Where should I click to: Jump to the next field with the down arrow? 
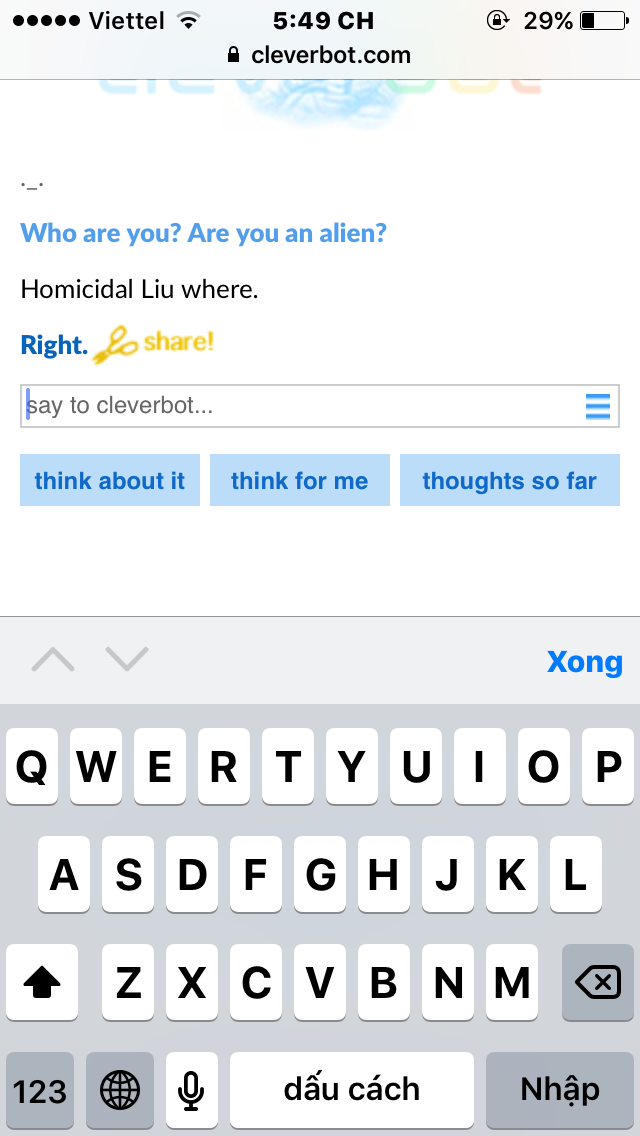point(127,660)
